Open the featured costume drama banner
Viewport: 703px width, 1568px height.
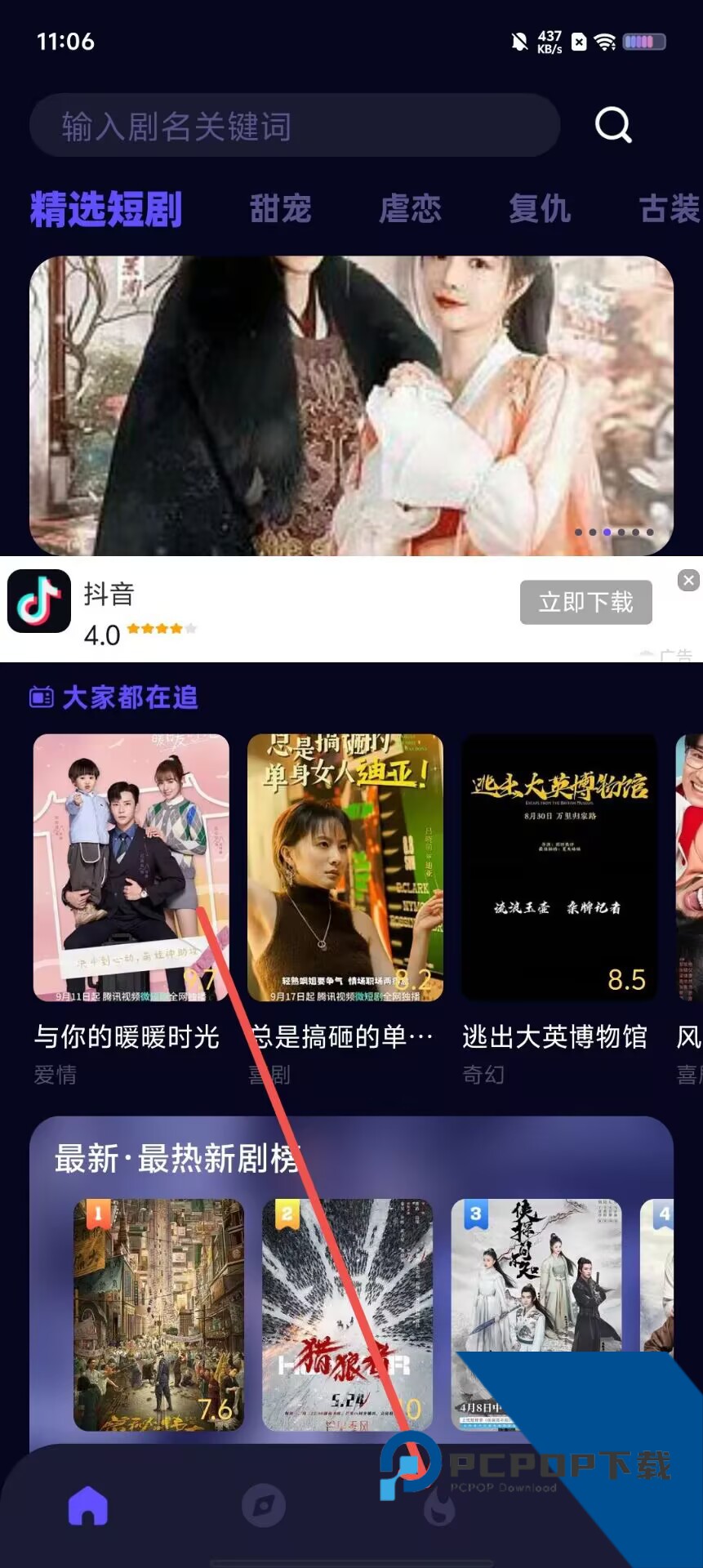tap(351, 405)
